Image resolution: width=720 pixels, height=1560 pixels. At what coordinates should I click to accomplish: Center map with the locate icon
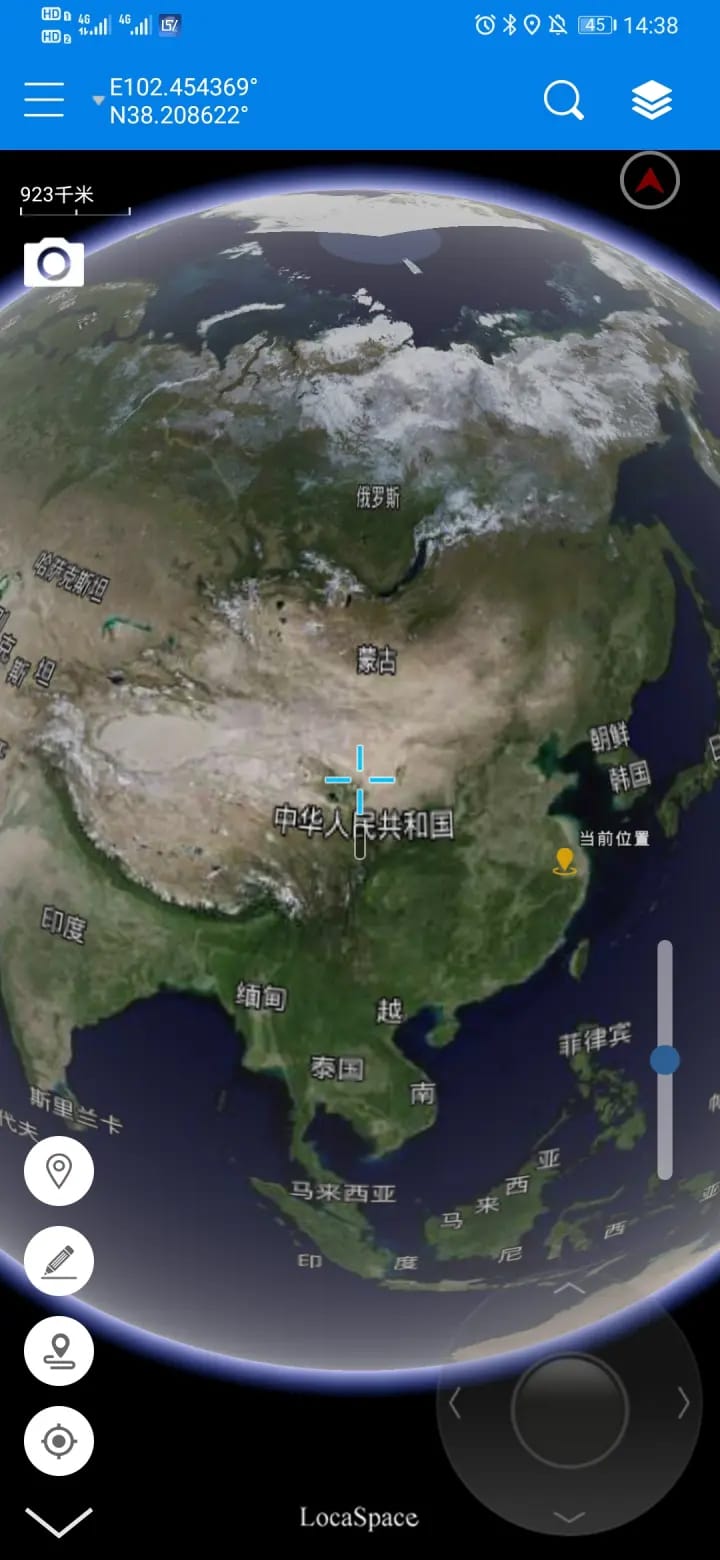[57, 1441]
